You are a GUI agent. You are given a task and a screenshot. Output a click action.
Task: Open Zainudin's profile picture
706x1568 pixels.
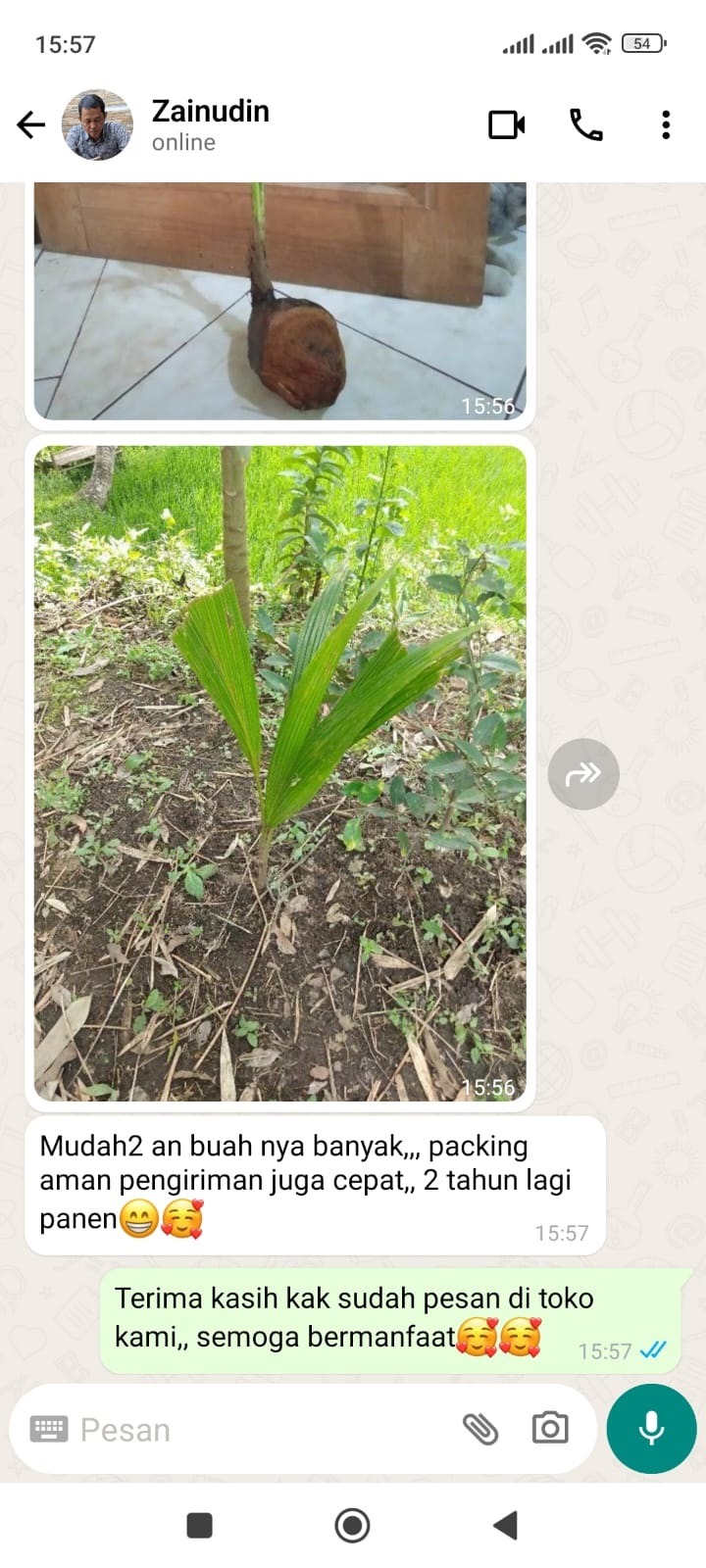click(x=97, y=125)
